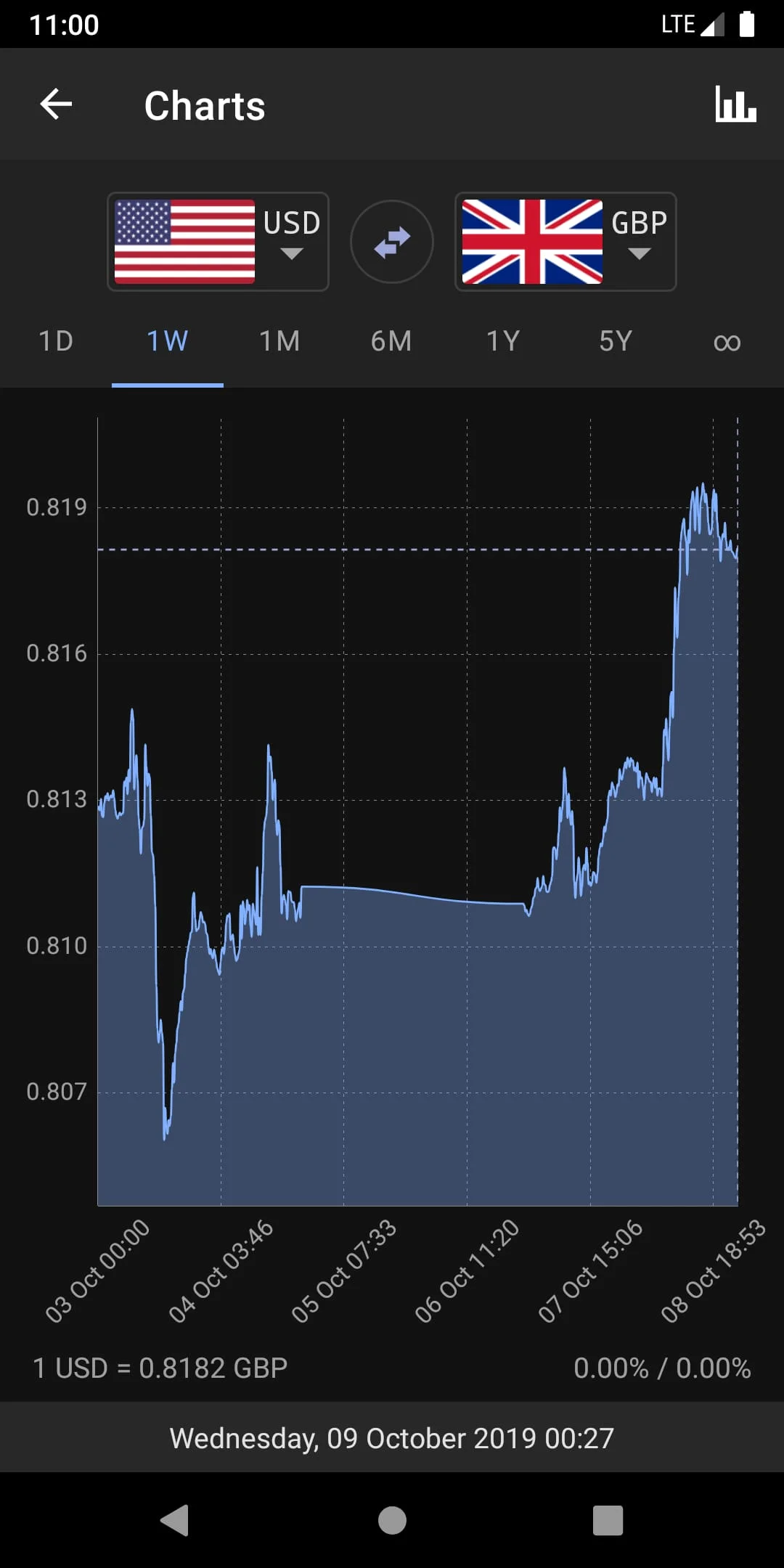Tap the infinity time range icon
The image size is (784, 1568).
point(727,340)
